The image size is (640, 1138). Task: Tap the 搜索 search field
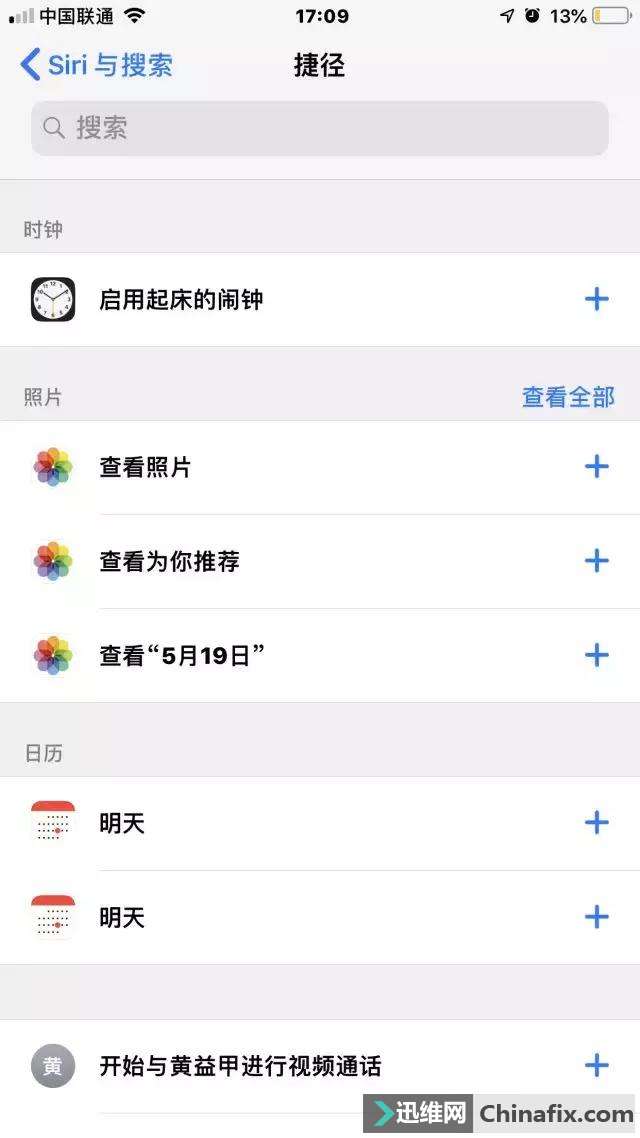point(319,128)
